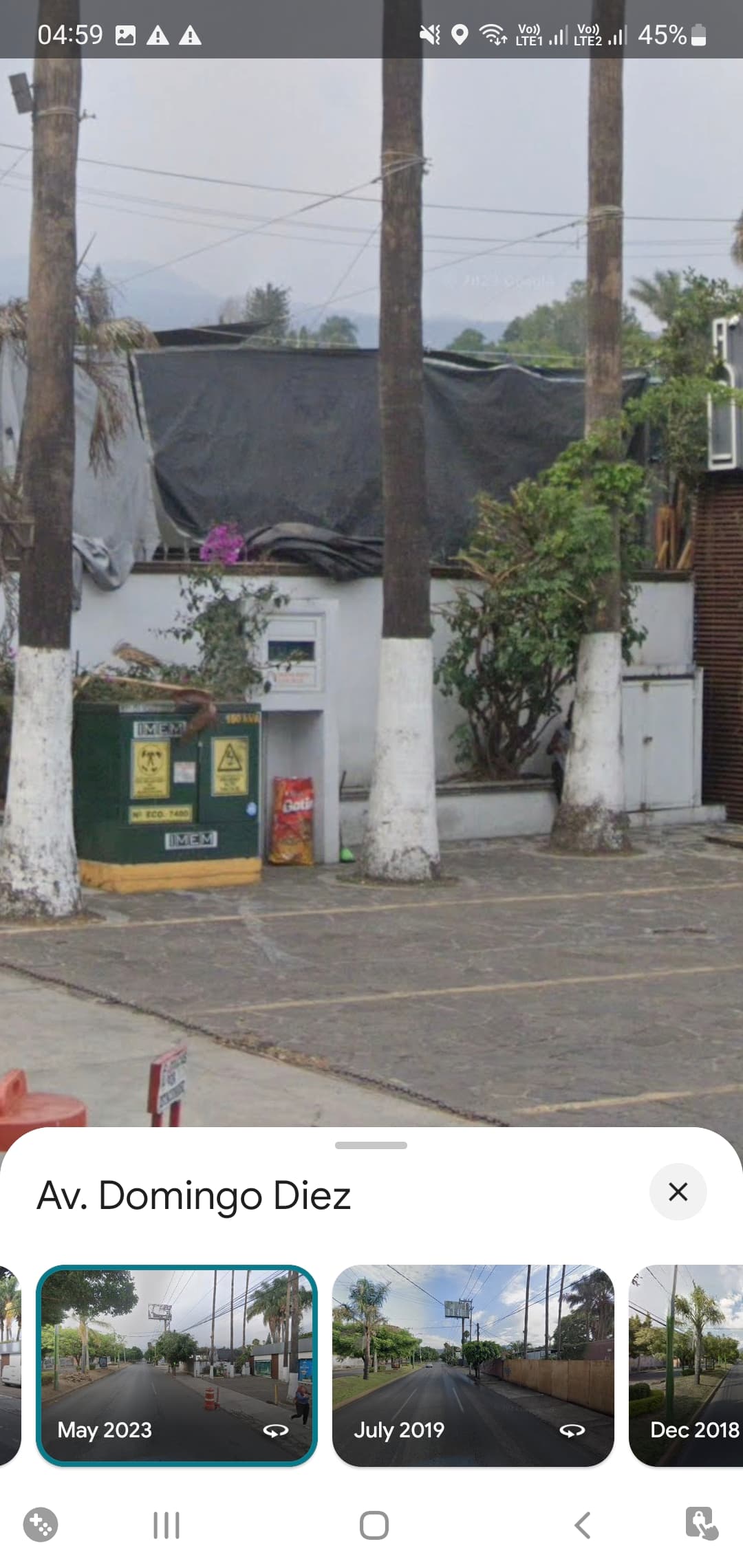743x1568 pixels.
Task: Go back using the navigation bar
Action: [582, 1525]
